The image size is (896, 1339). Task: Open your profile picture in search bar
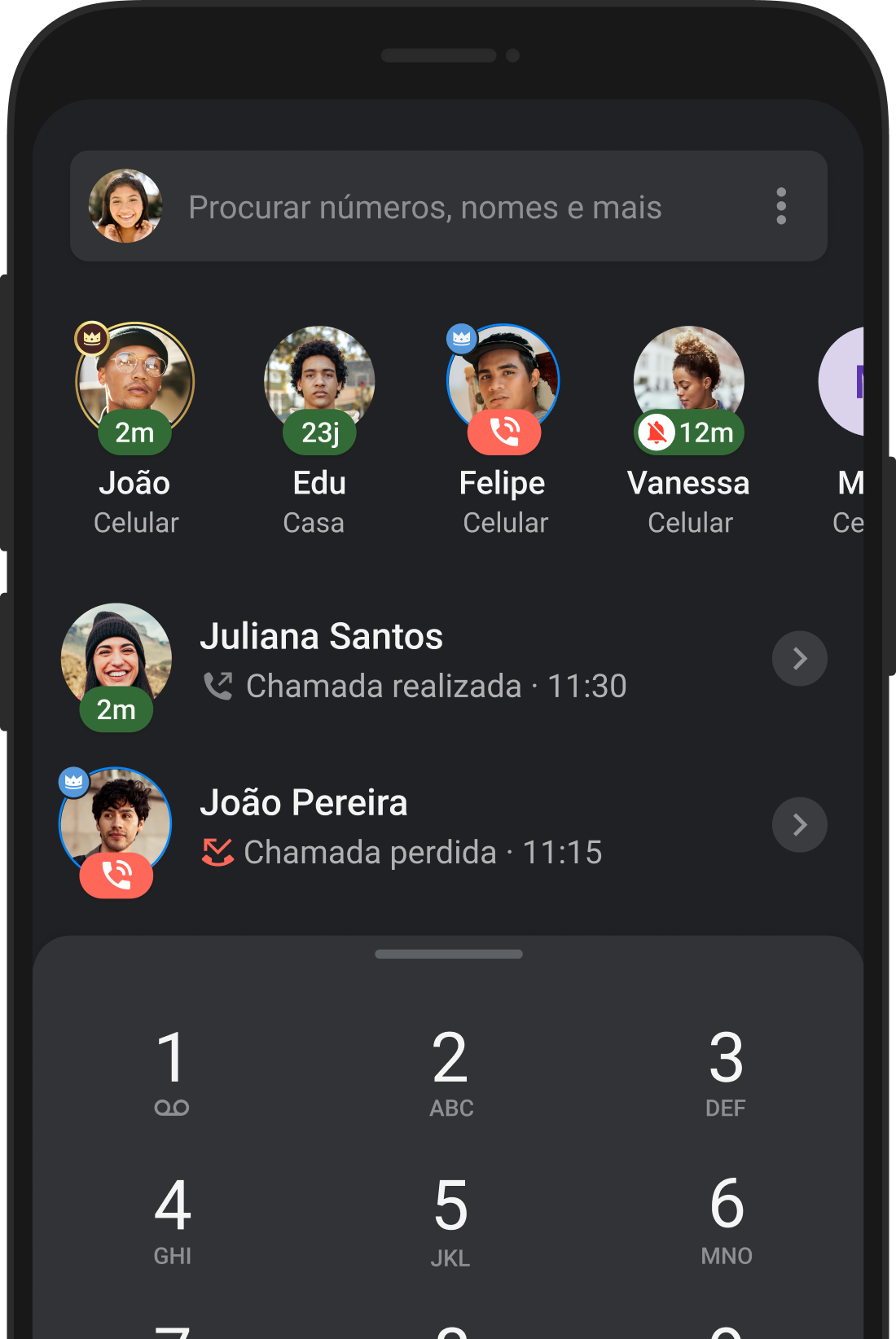click(x=125, y=206)
